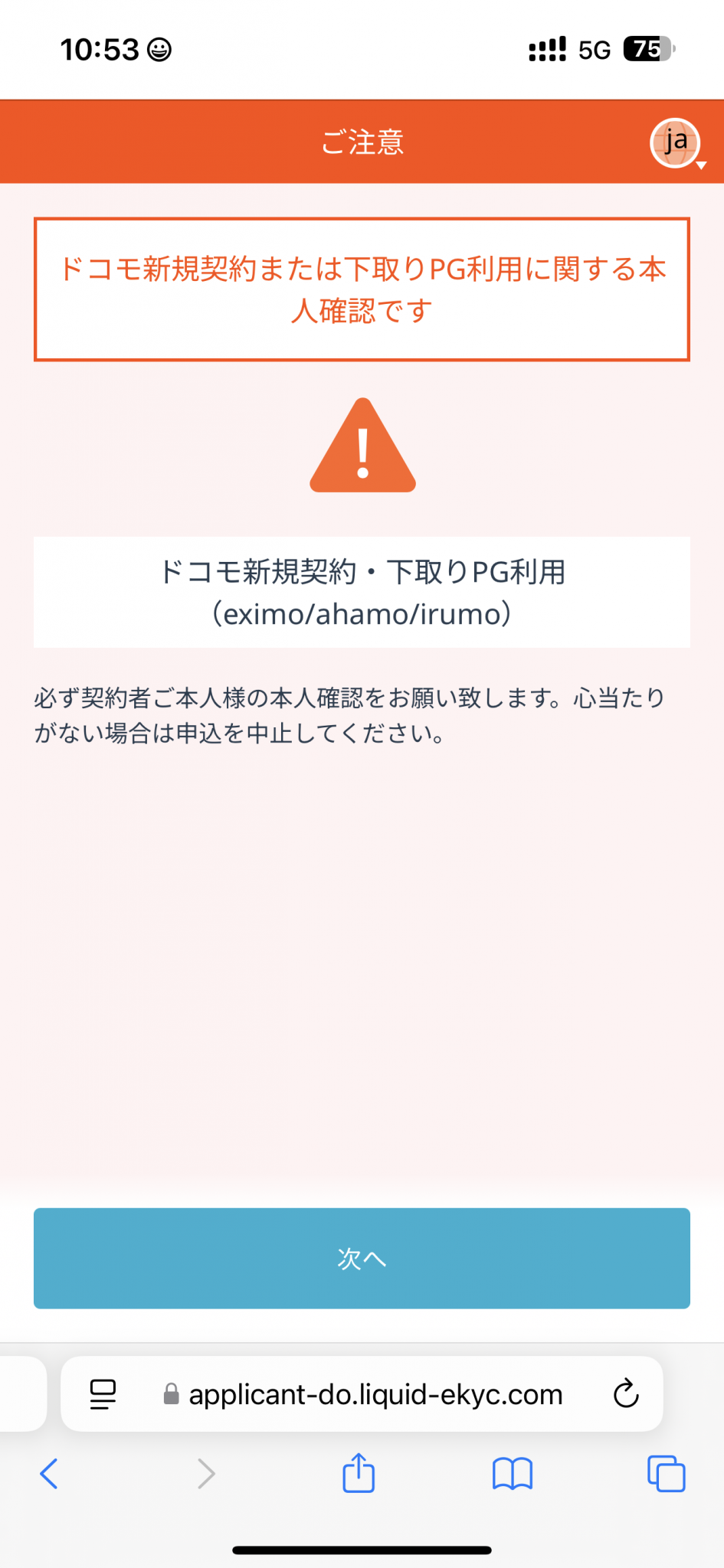Open language options via the ja avatar
The height and width of the screenshot is (1568, 724).
pos(673,142)
